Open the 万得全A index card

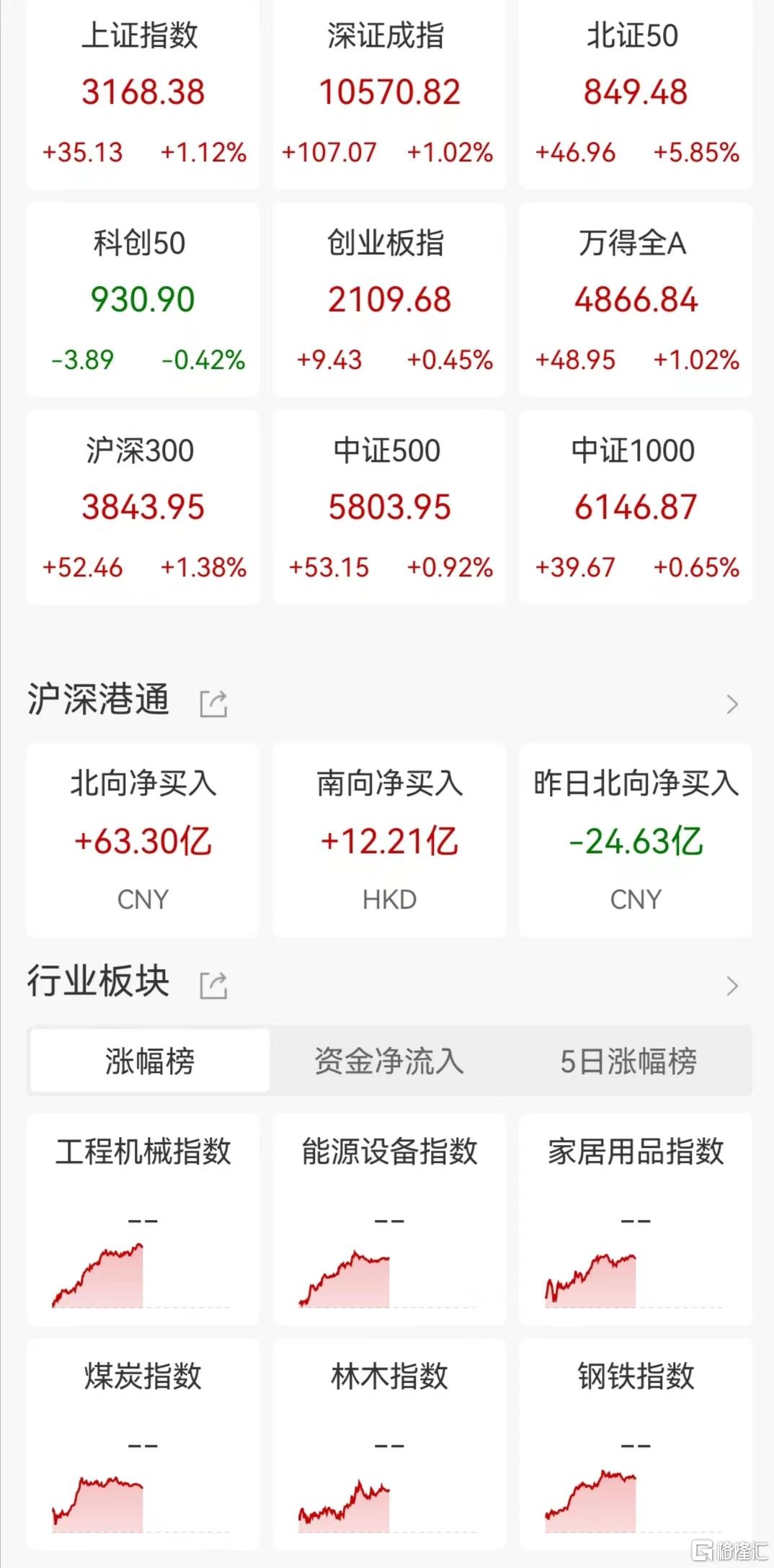click(x=636, y=300)
